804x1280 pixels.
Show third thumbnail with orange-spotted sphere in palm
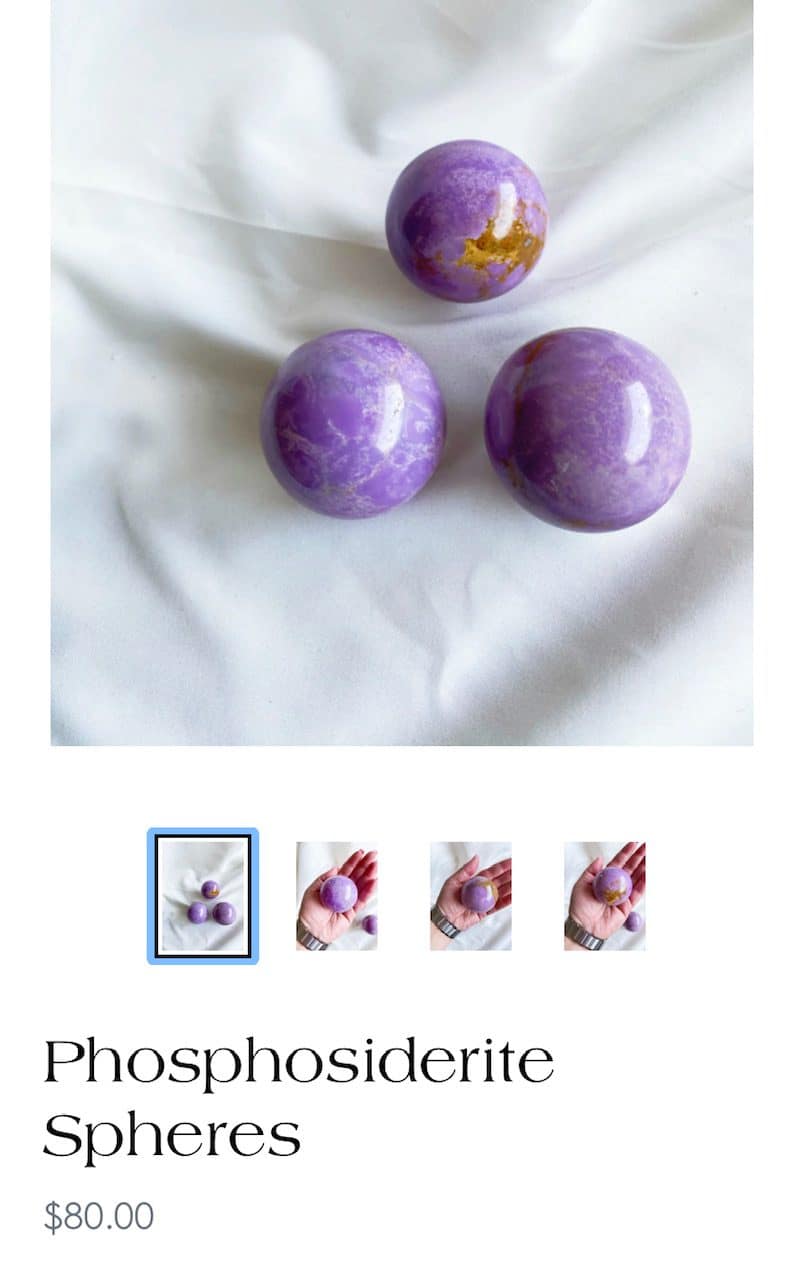(470, 896)
